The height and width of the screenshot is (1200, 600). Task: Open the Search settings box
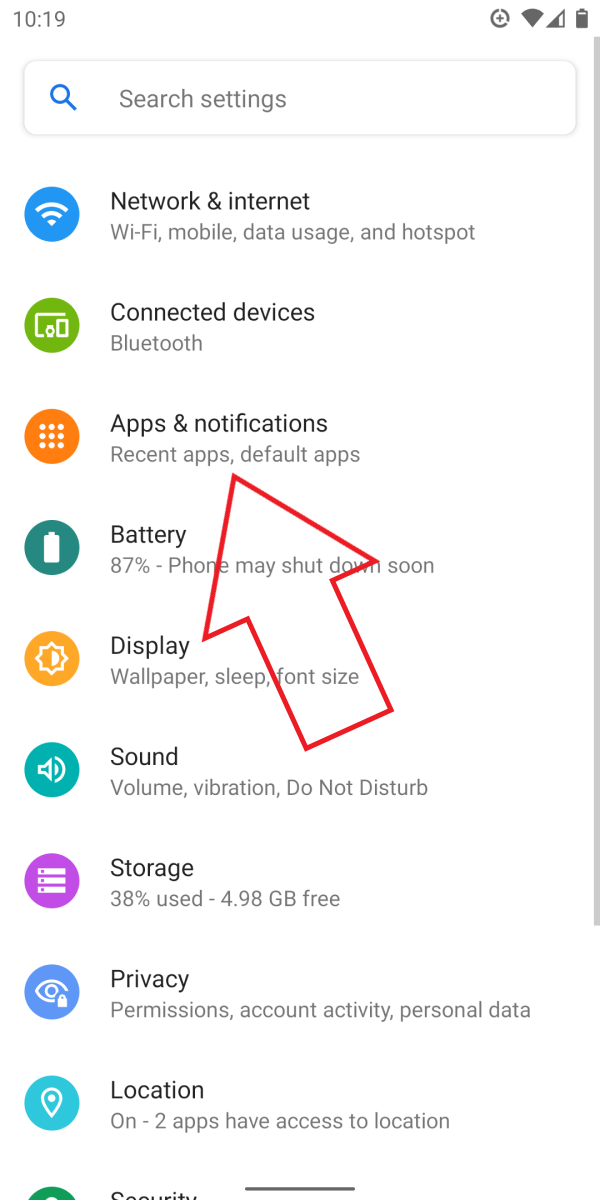[x=300, y=98]
